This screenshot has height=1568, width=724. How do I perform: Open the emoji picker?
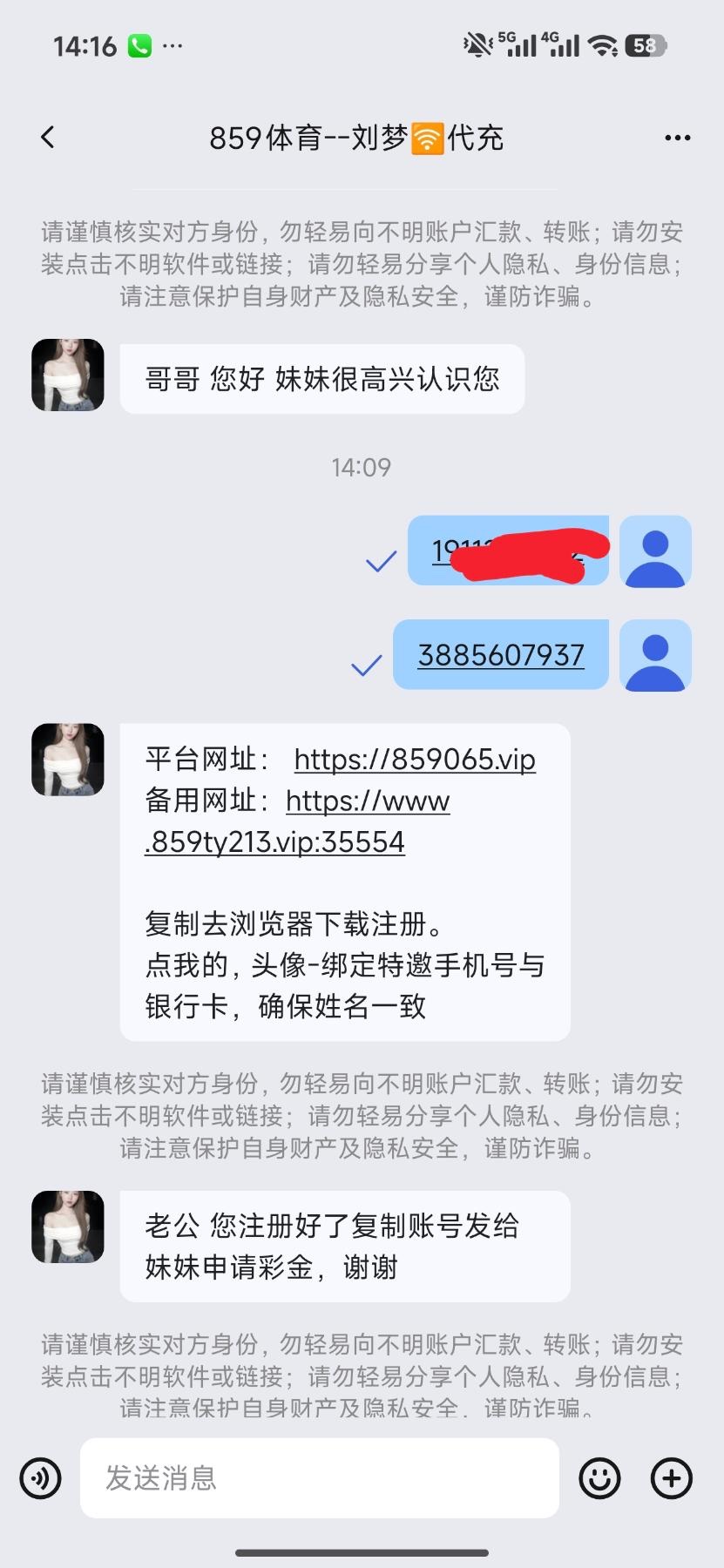click(599, 1477)
